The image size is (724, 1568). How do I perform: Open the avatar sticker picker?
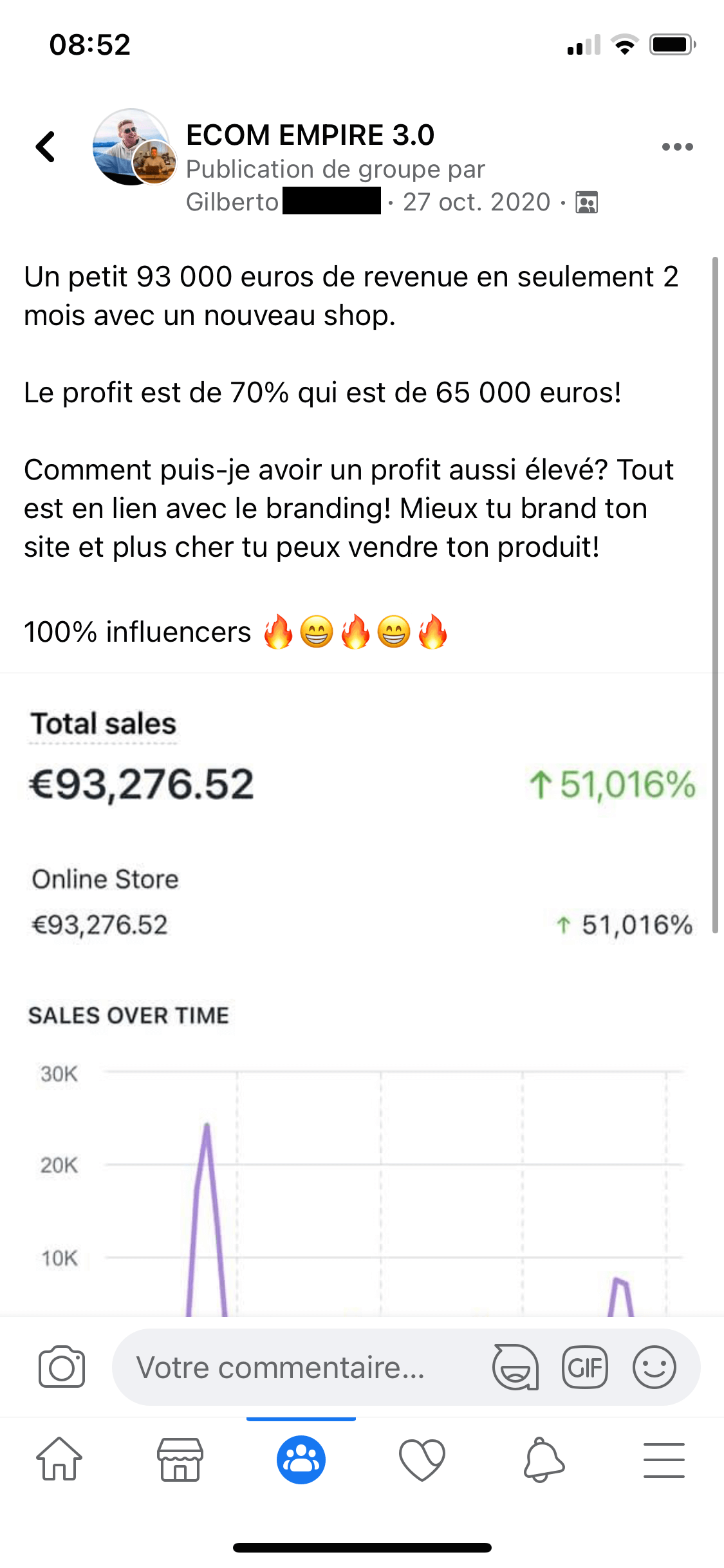(x=515, y=1367)
